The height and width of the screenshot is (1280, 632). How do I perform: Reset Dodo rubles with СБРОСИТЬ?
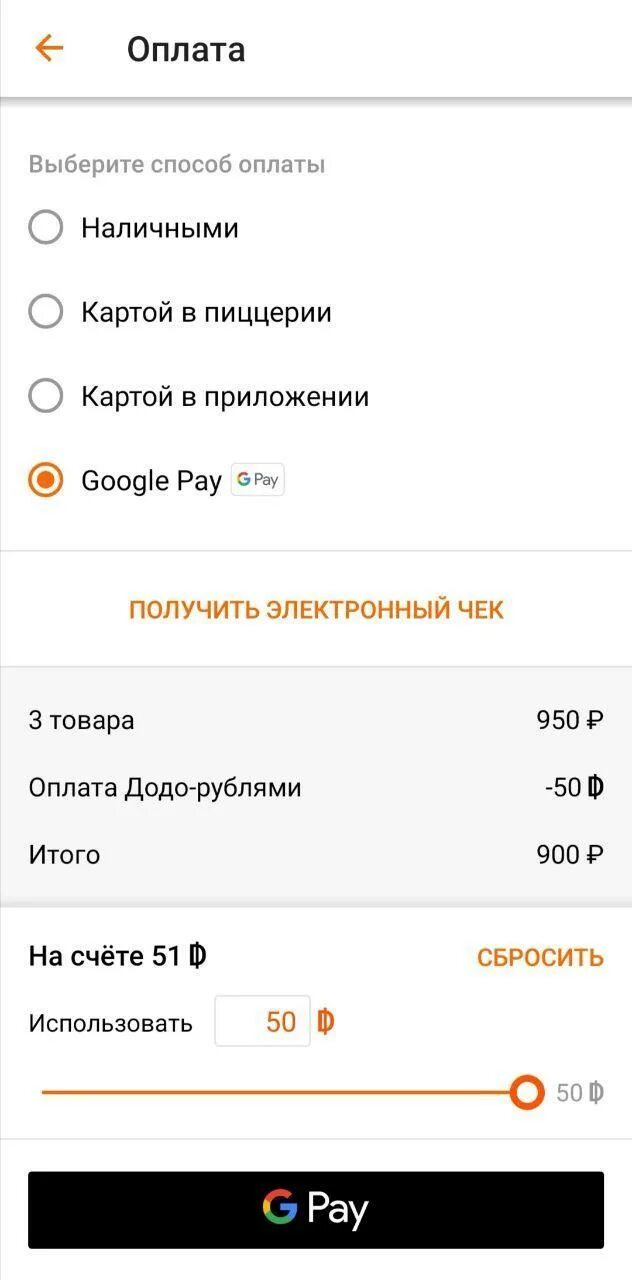pos(540,957)
